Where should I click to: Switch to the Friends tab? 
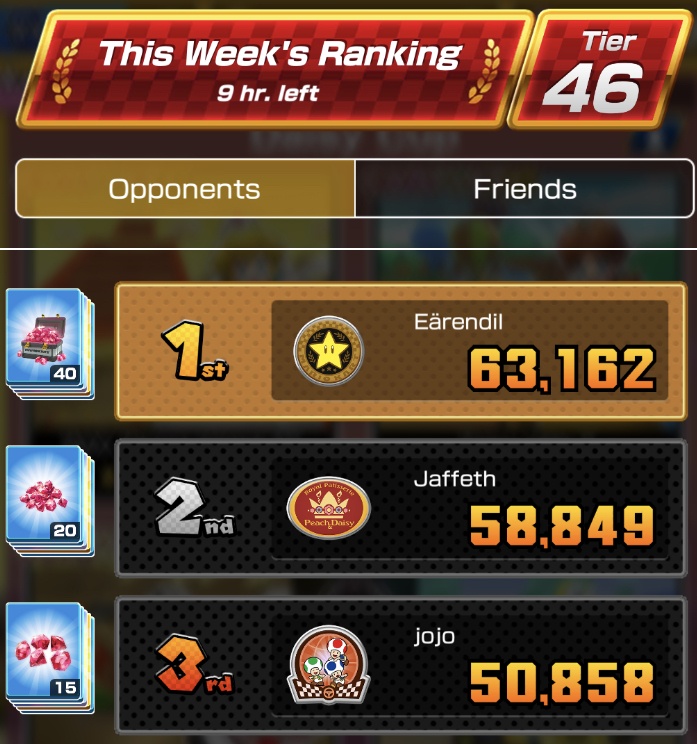(x=524, y=189)
